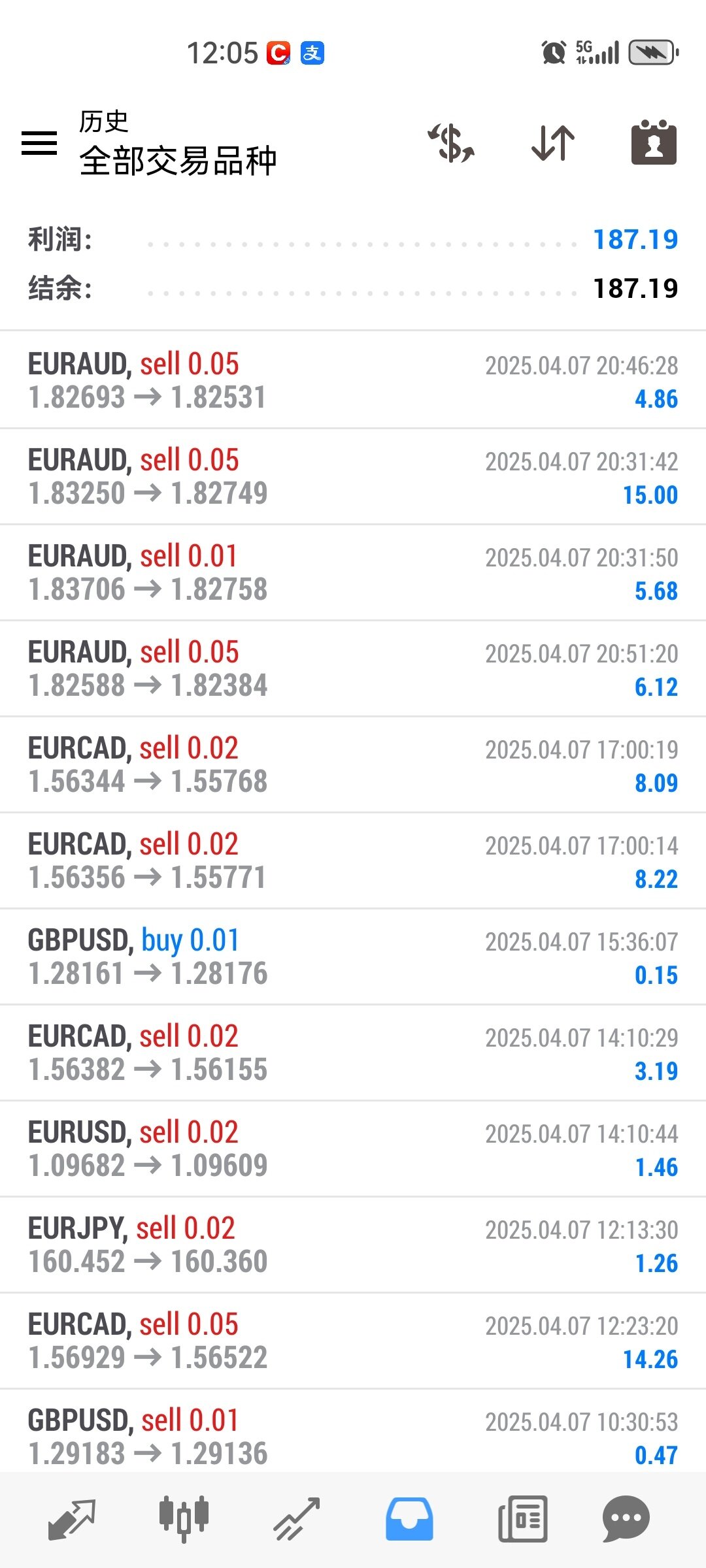
Task: Open the EURJPY sell 0.02 trade
Action: 353,1245
